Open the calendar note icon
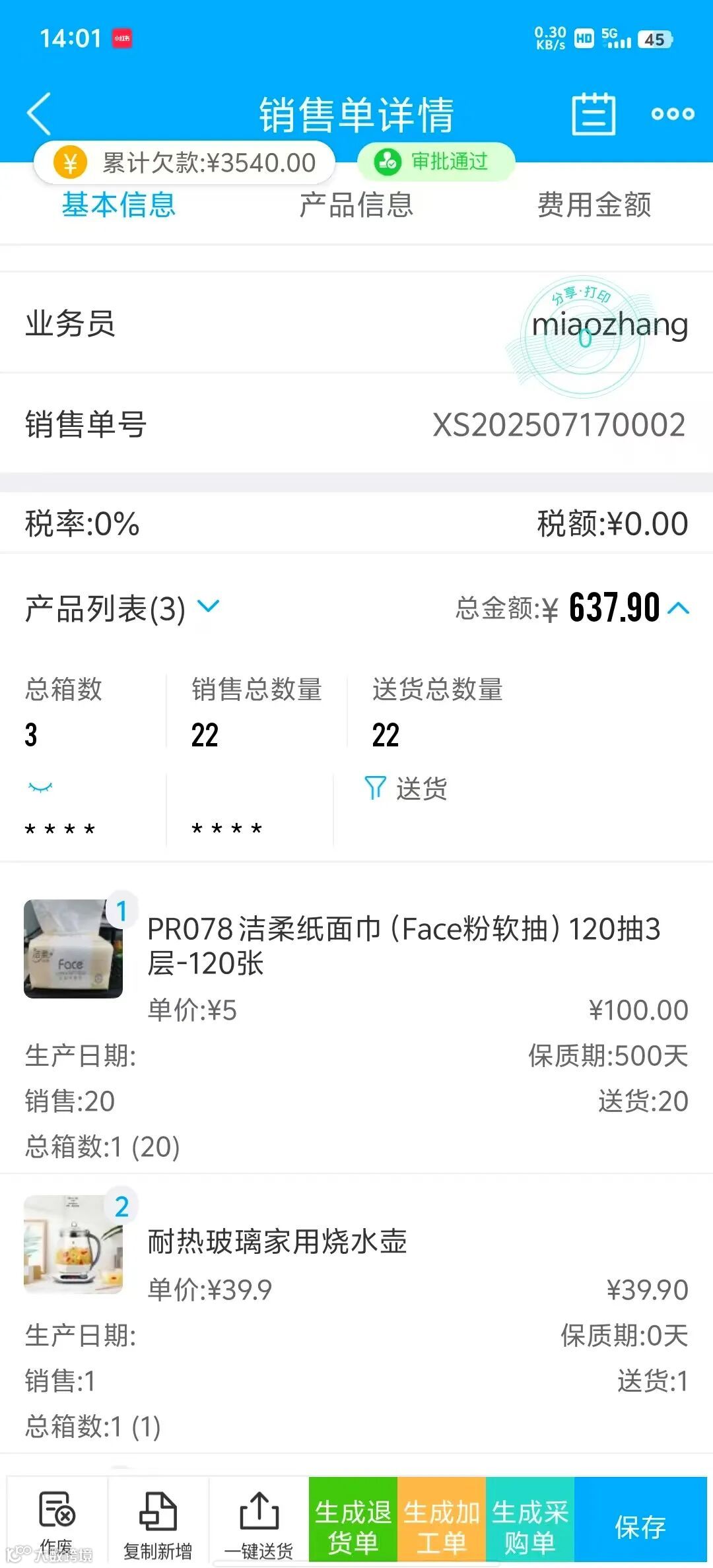Viewport: 713px width, 1568px height. click(x=593, y=114)
